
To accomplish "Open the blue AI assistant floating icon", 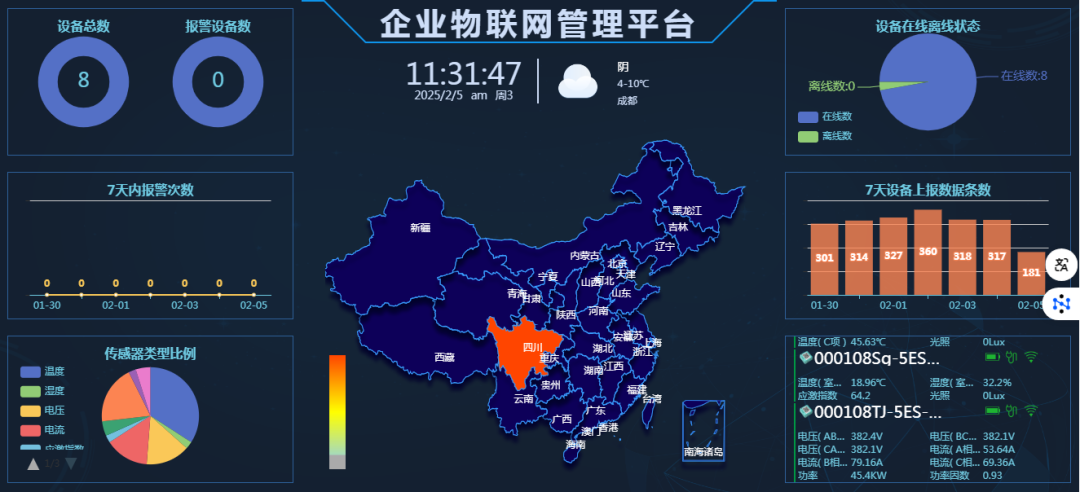I will click(1062, 302).
